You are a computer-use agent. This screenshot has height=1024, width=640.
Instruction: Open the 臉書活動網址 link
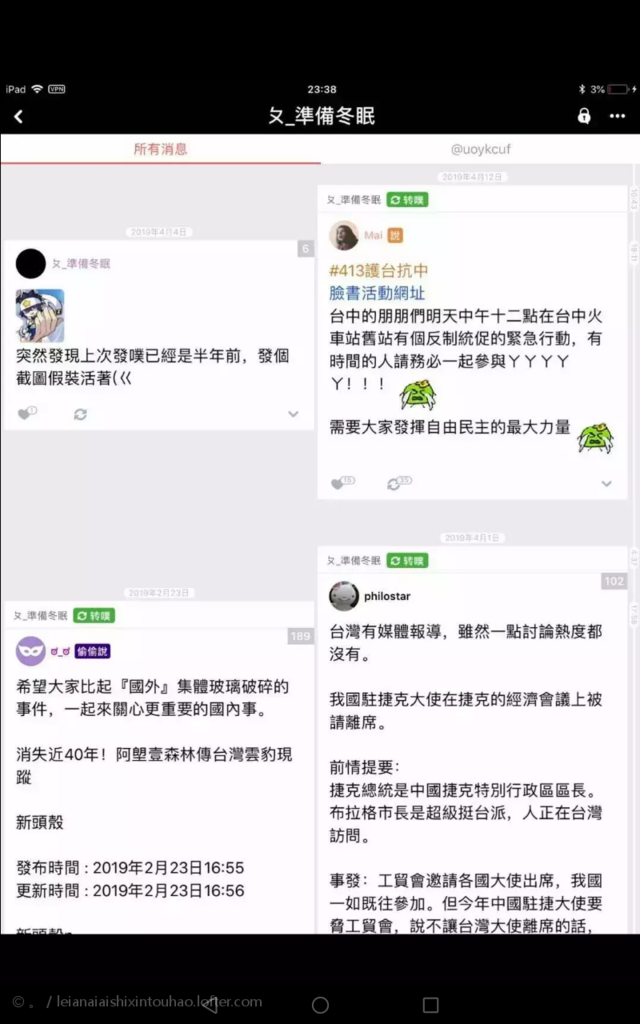pos(377,293)
